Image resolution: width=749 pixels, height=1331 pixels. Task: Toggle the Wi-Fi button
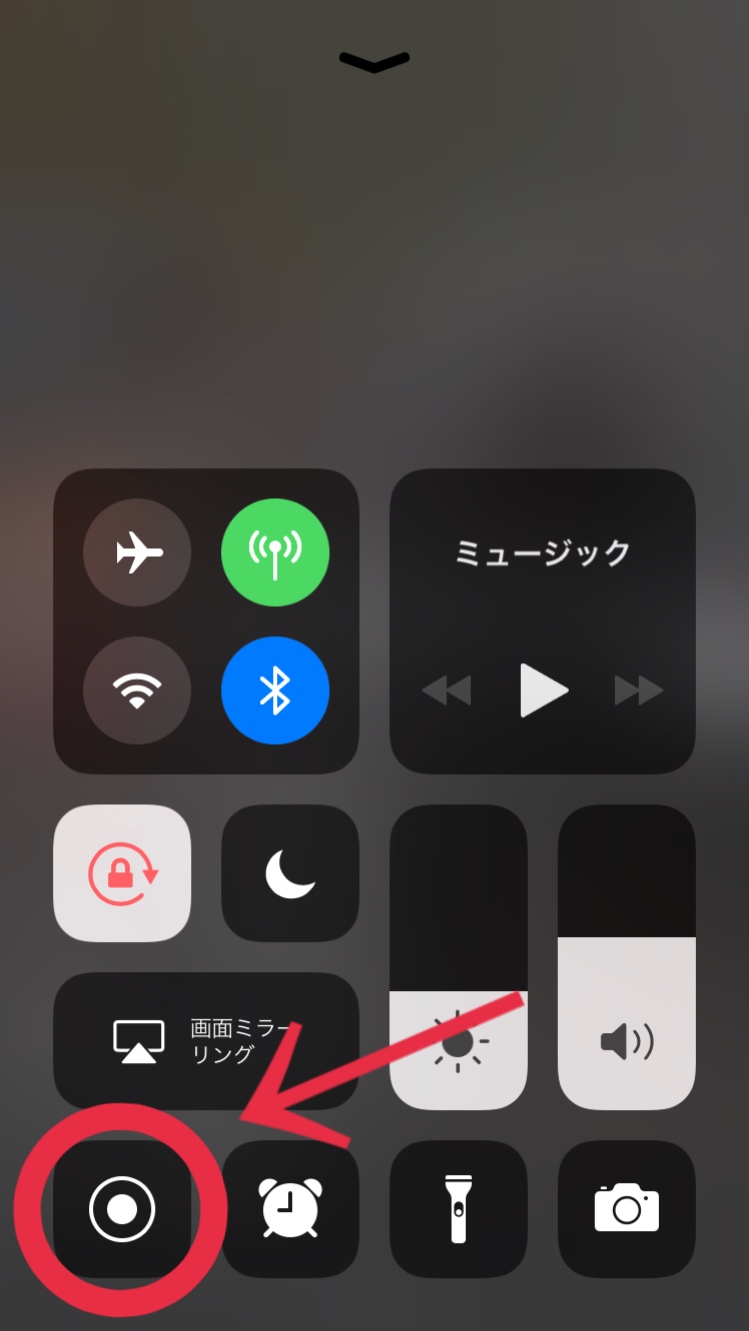click(x=137, y=690)
